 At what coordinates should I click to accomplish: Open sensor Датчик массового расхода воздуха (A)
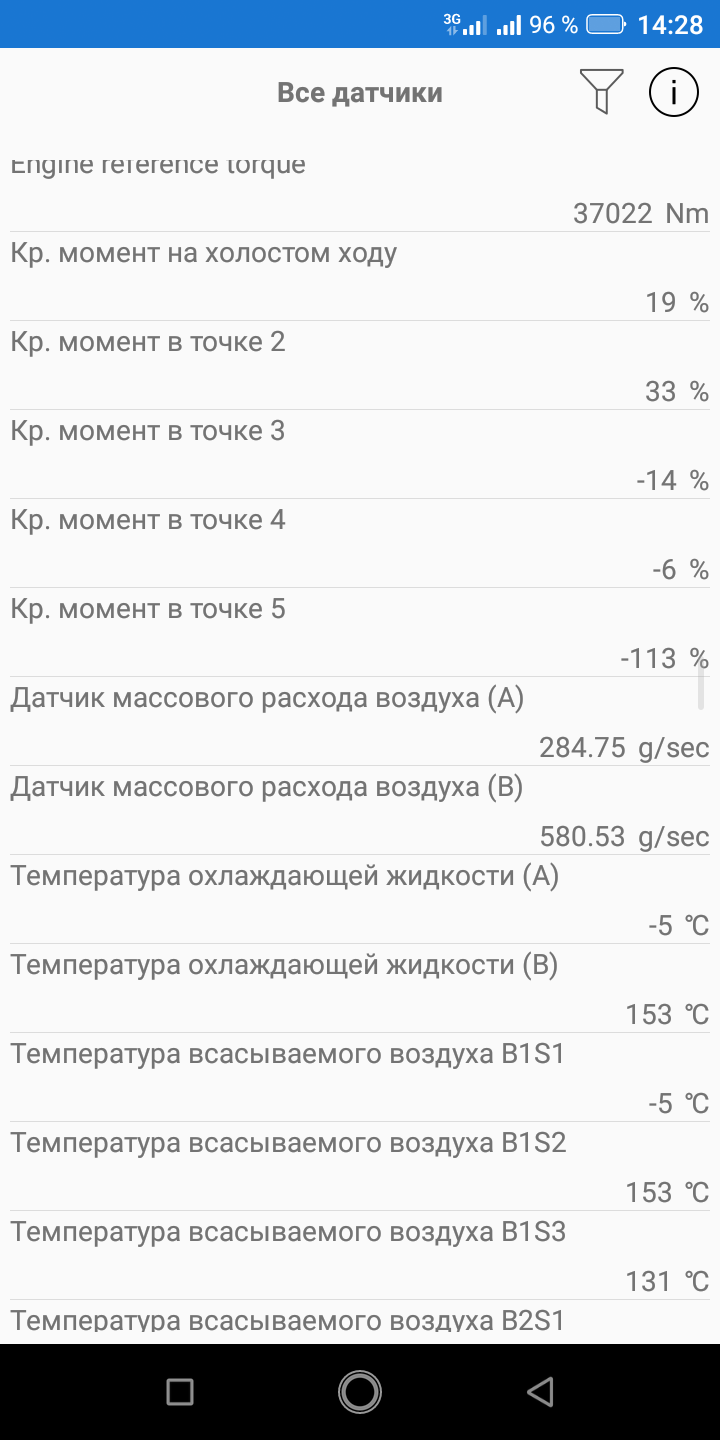[x=360, y=721]
